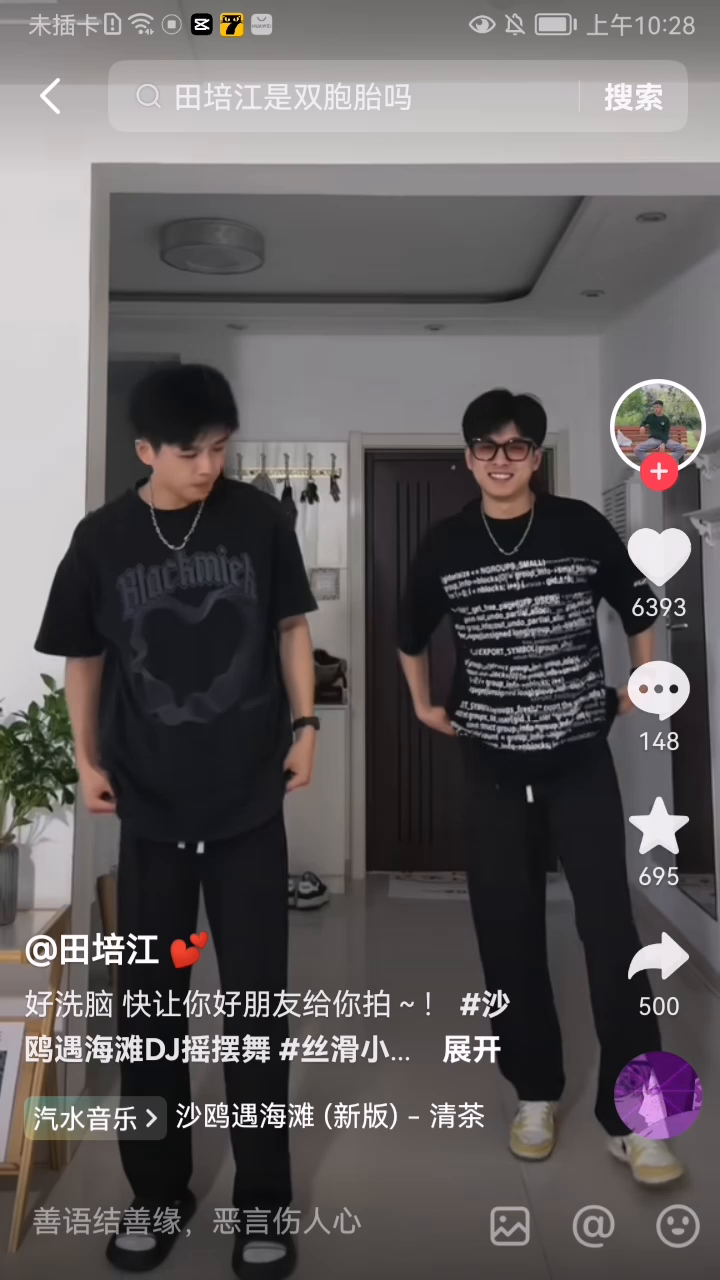Open @田培江 username link
Viewport: 720px width, 1280px height.
pyautogui.click(x=92, y=950)
